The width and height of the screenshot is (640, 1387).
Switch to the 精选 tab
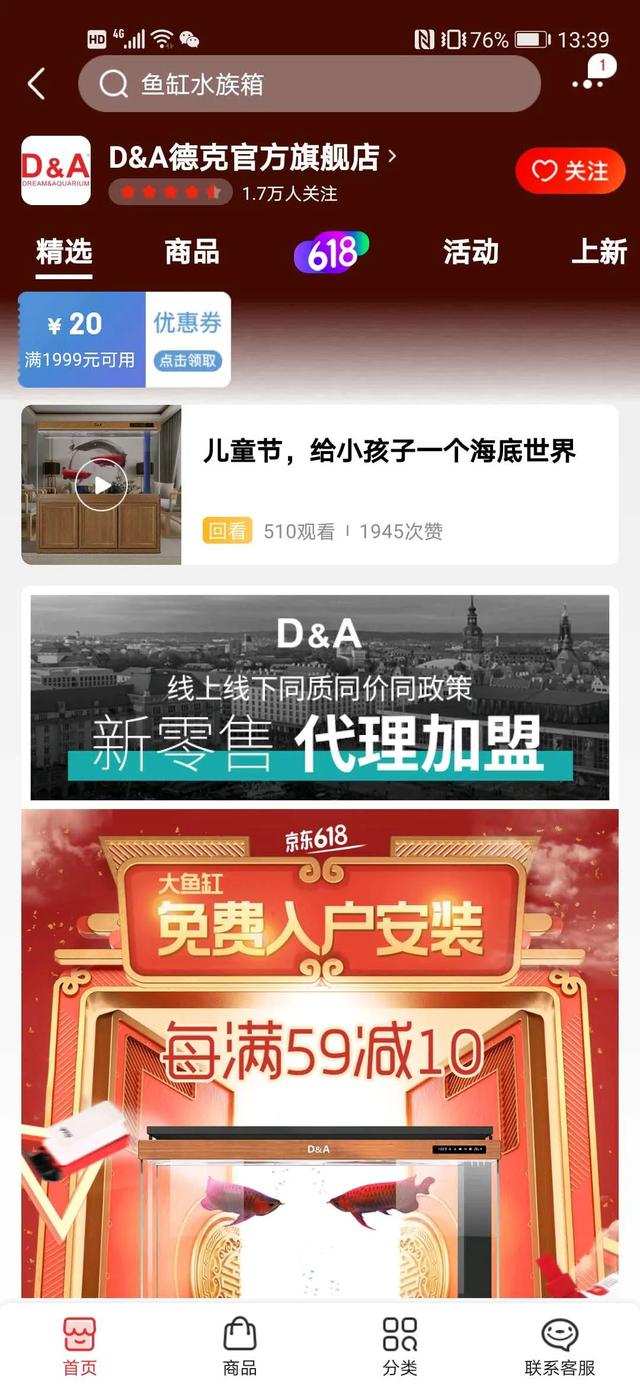tap(64, 252)
